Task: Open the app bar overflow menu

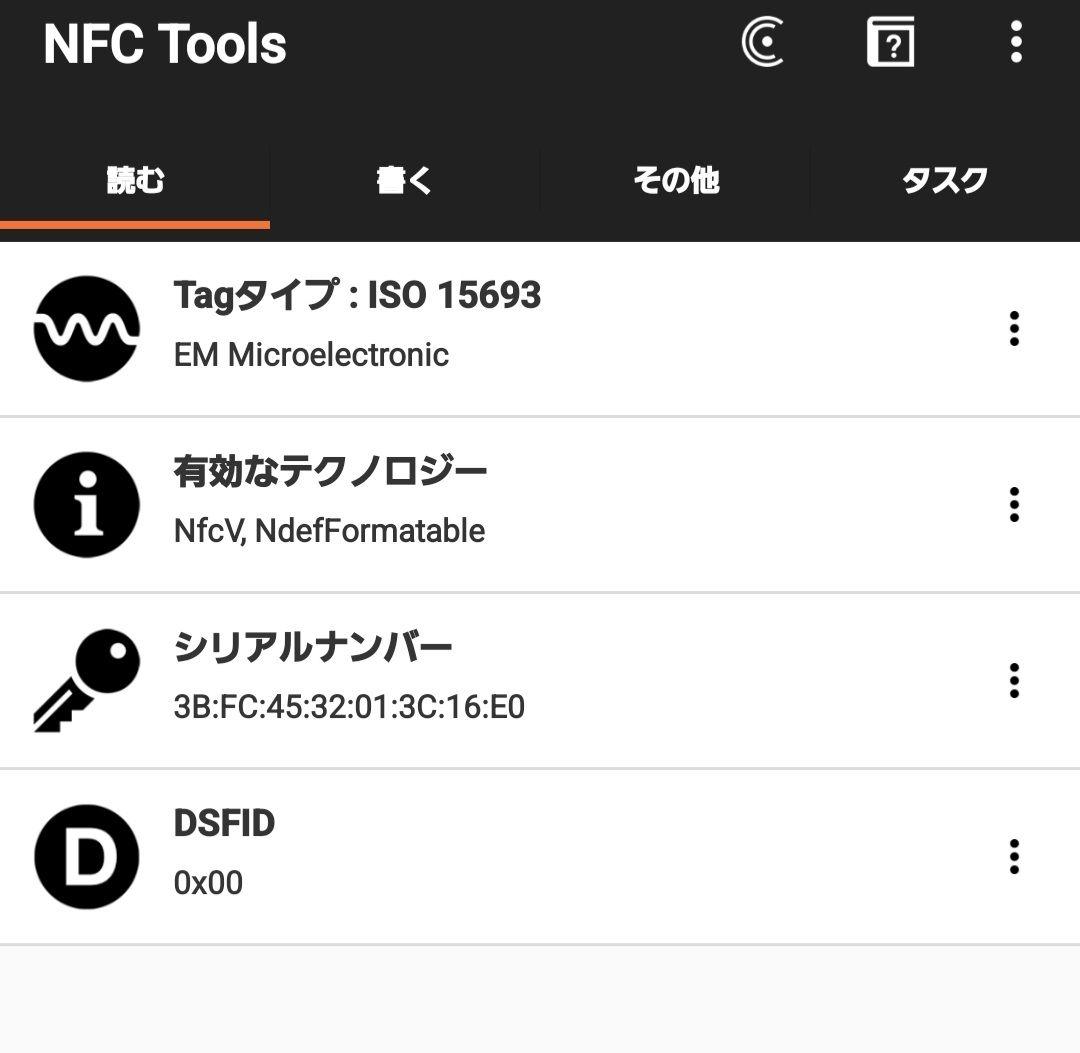Action: tap(1016, 43)
